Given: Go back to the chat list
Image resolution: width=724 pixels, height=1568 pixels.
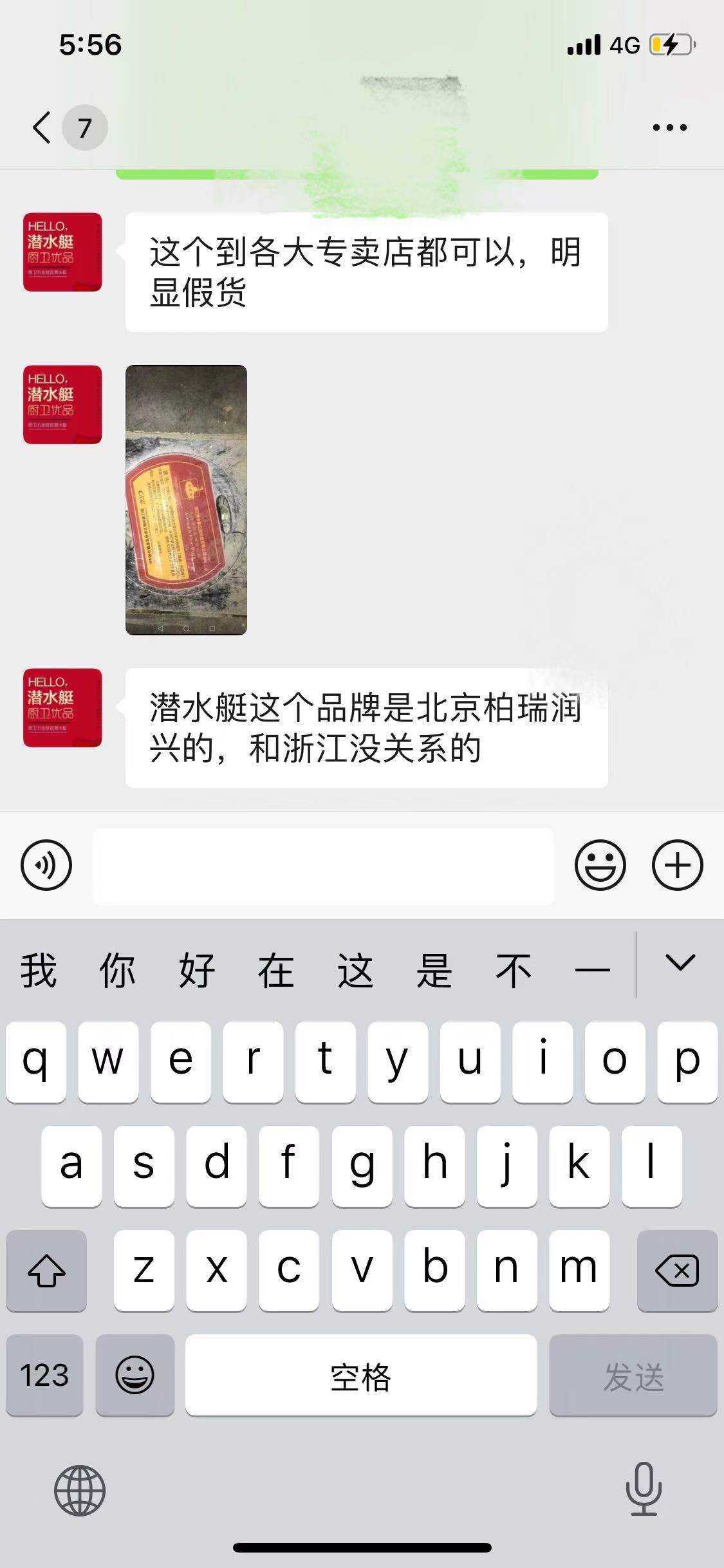Looking at the screenshot, I should 42,127.
